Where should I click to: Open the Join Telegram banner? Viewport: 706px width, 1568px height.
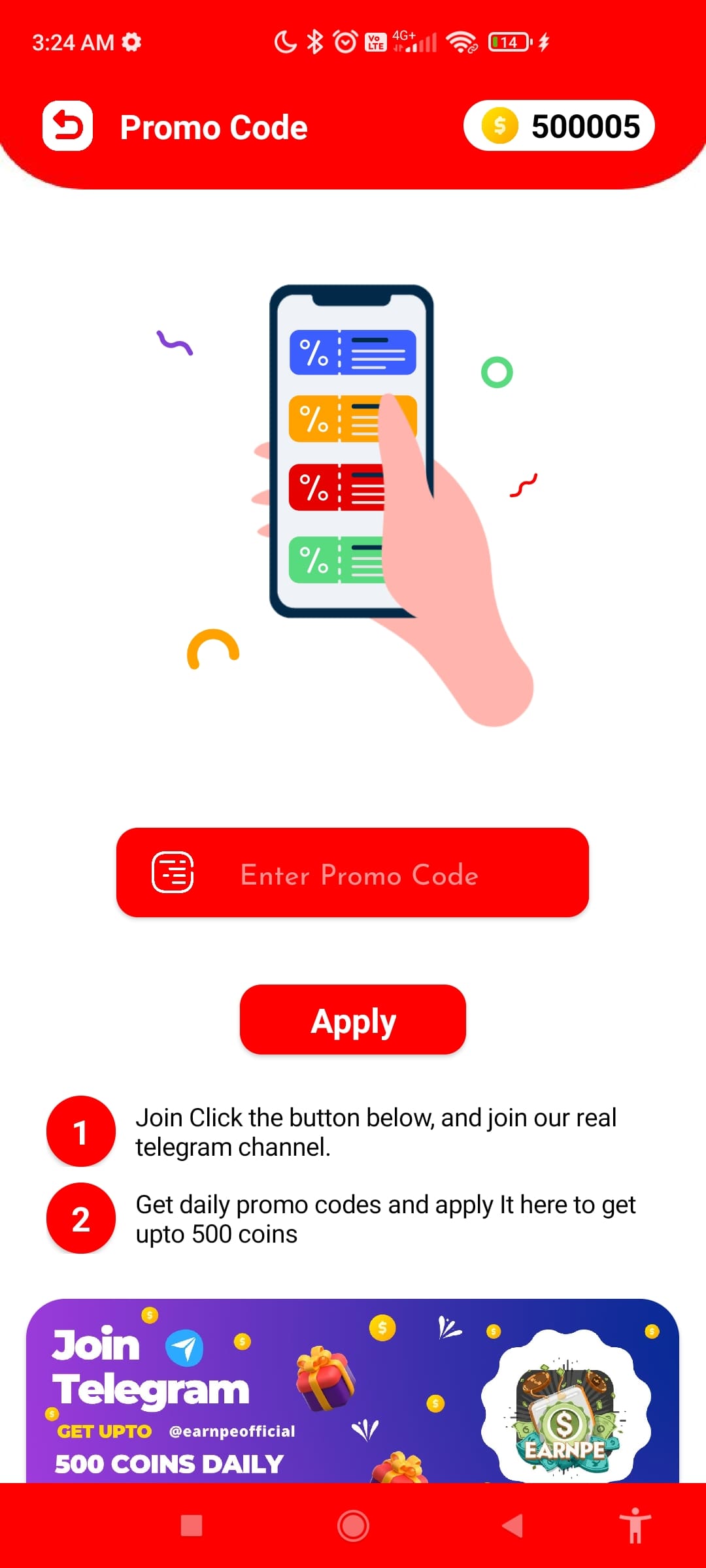(x=352, y=1392)
